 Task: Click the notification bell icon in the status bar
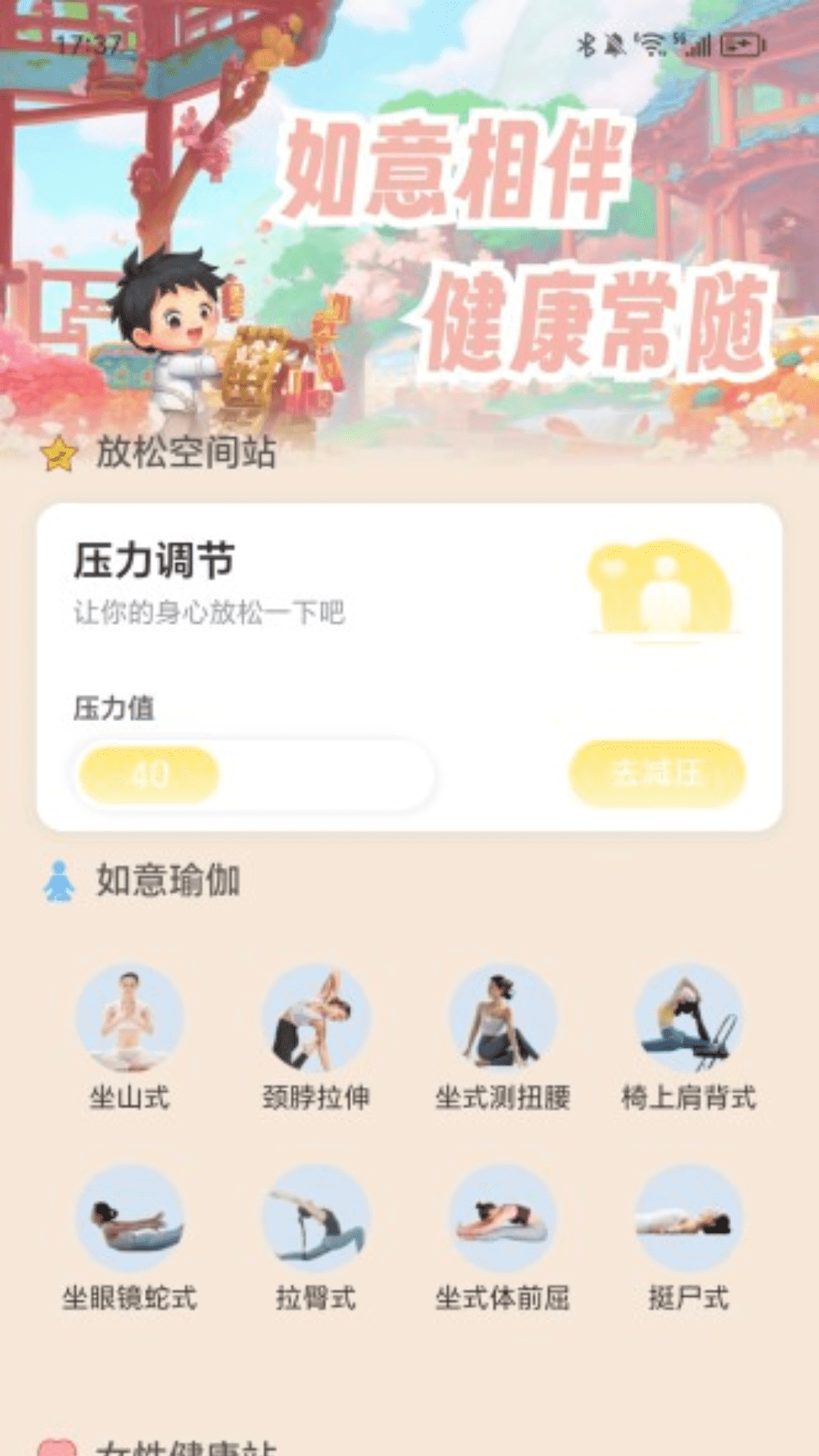(614, 45)
